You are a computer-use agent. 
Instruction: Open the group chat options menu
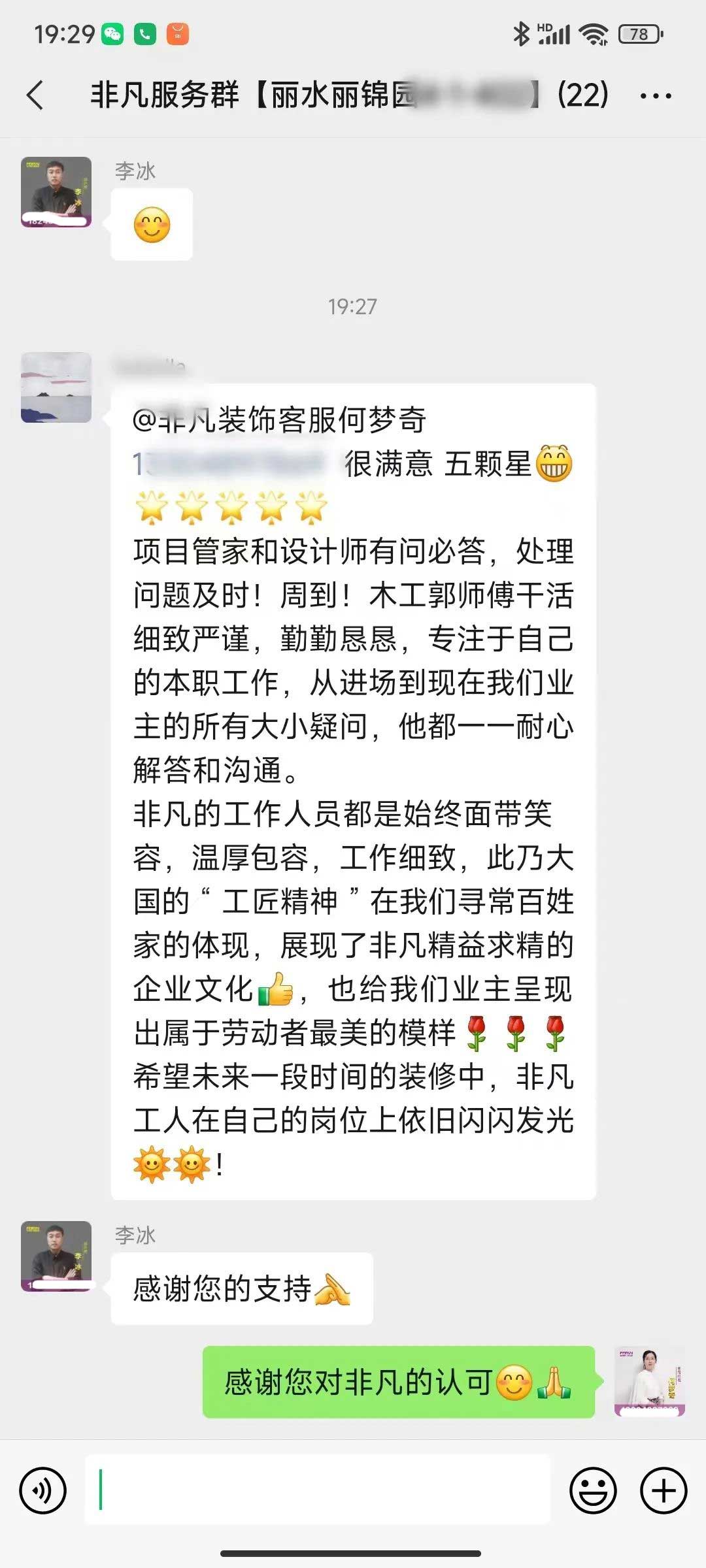point(656,96)
